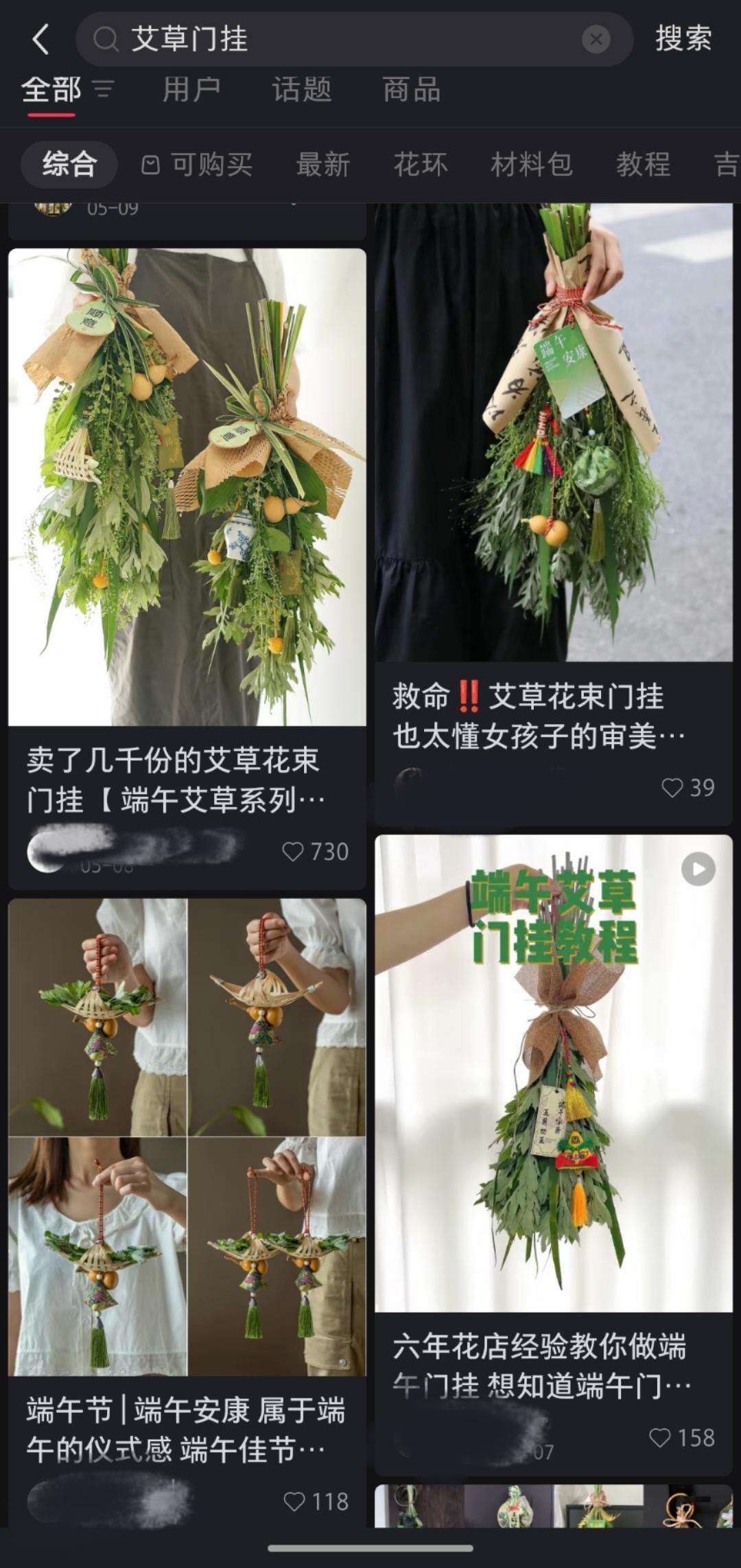Switch to the 商品 tab
The image size is (741, 1568).
click(411, 89)
